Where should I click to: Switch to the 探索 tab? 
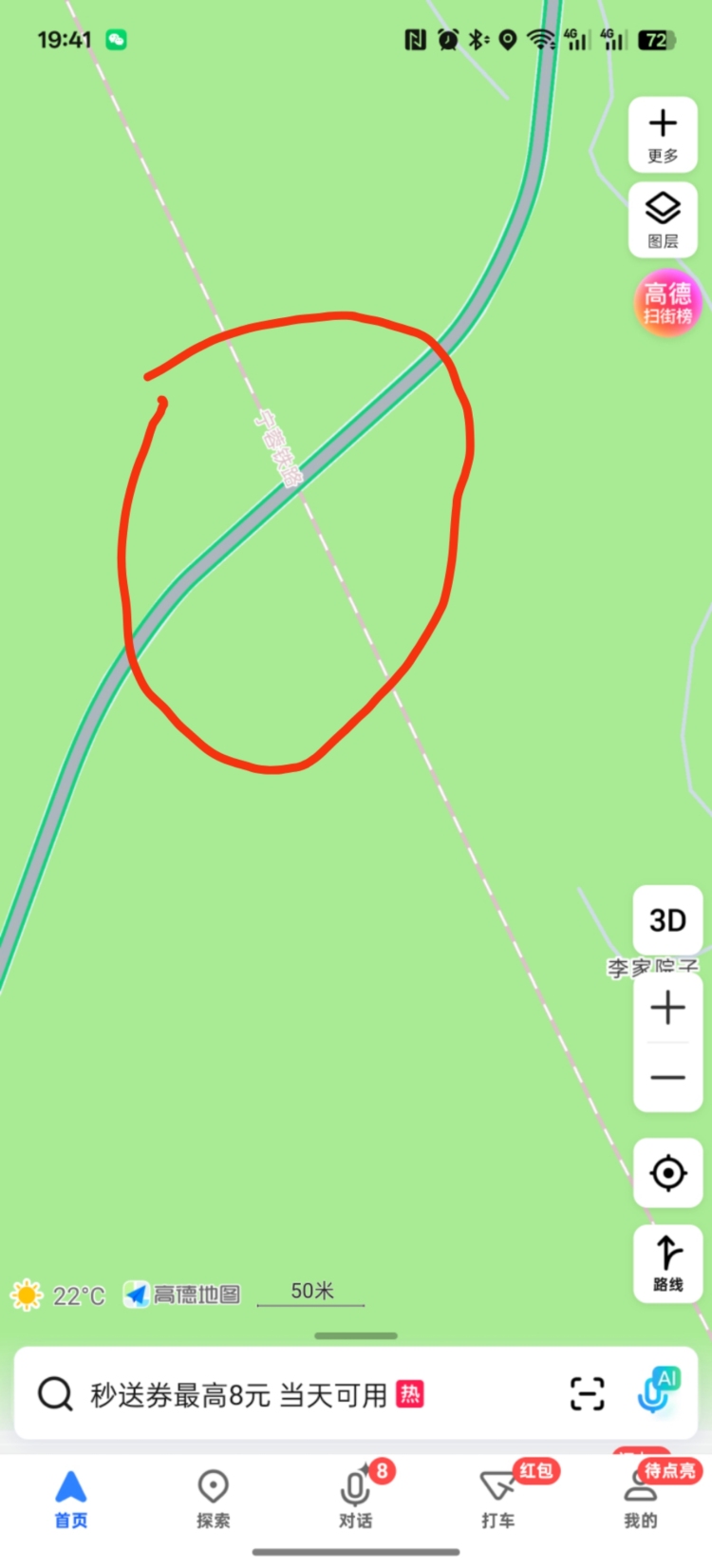tap(213, 1499)
